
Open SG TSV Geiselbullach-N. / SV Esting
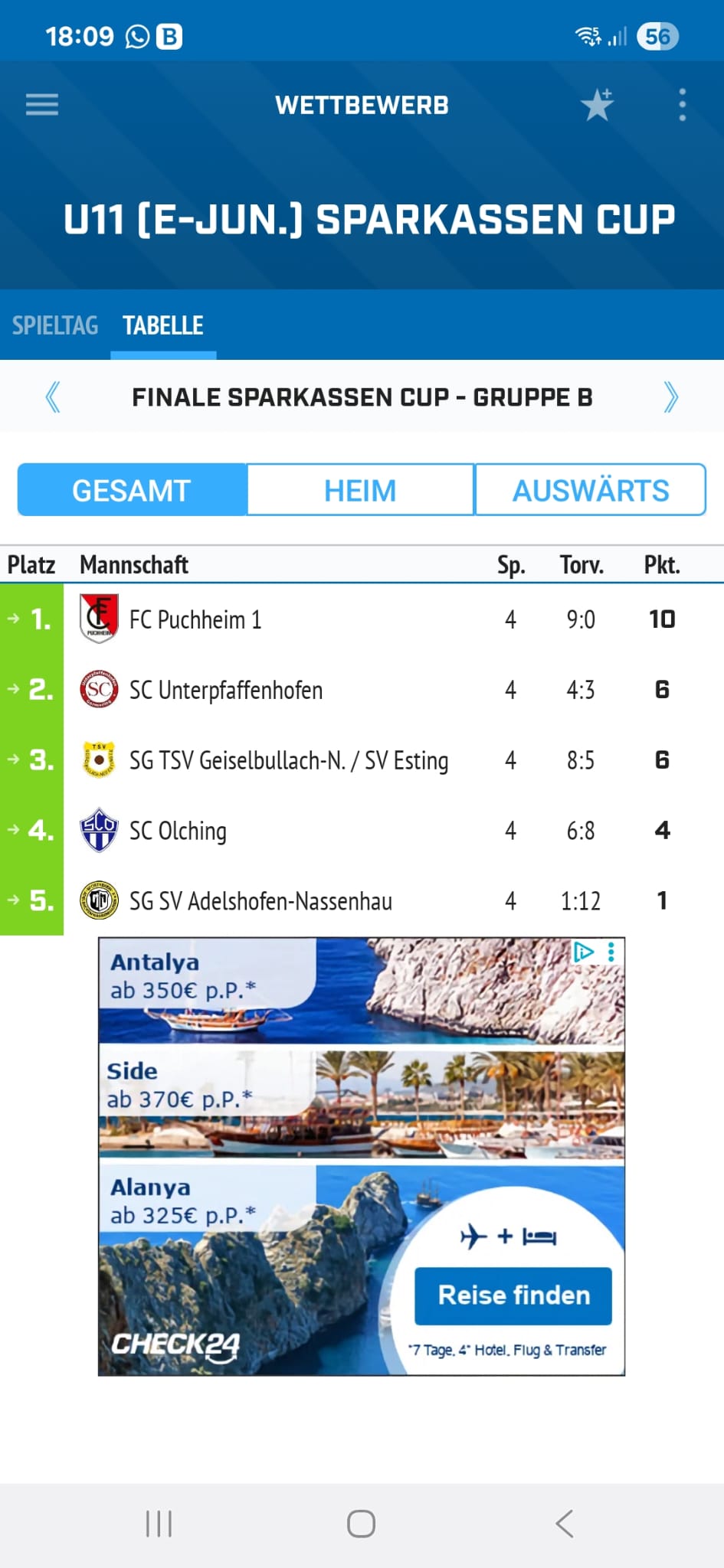[x=362, y=760]
